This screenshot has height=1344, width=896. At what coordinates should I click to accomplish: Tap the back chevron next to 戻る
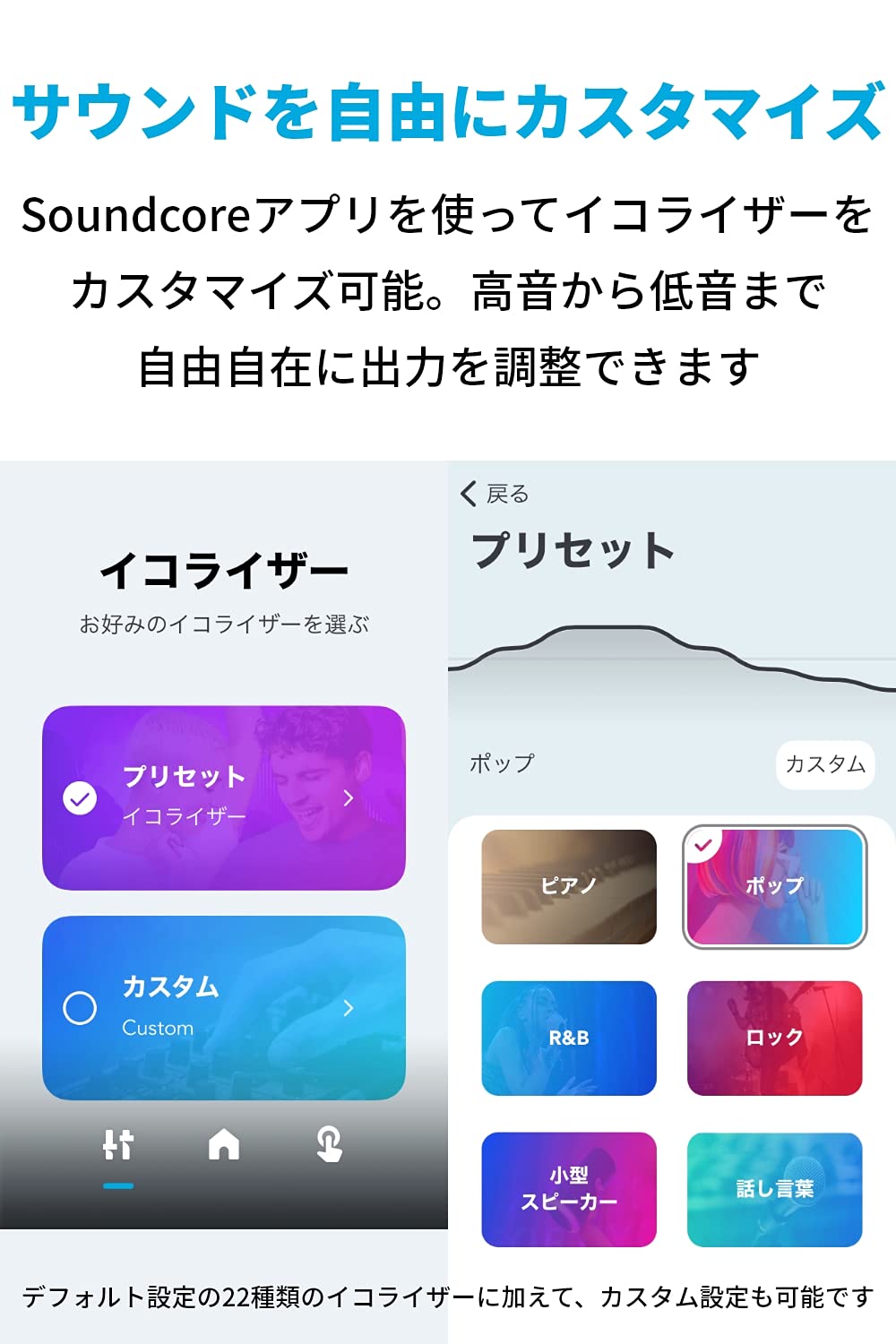point(467,492)
